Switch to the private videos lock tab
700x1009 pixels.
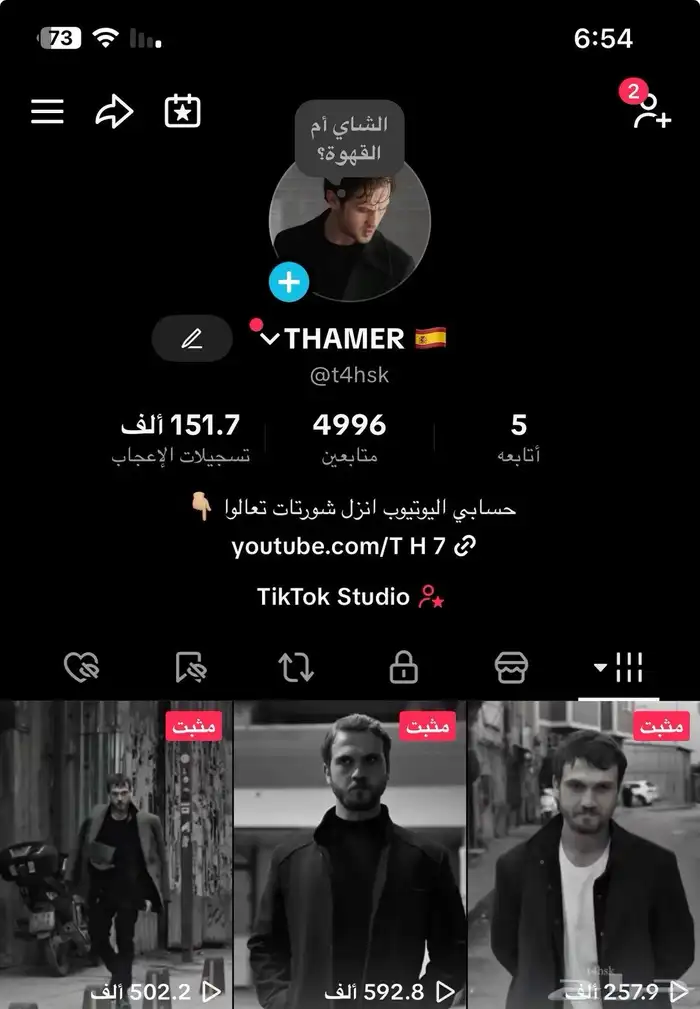pyautogui.click(x=403, y=667)
